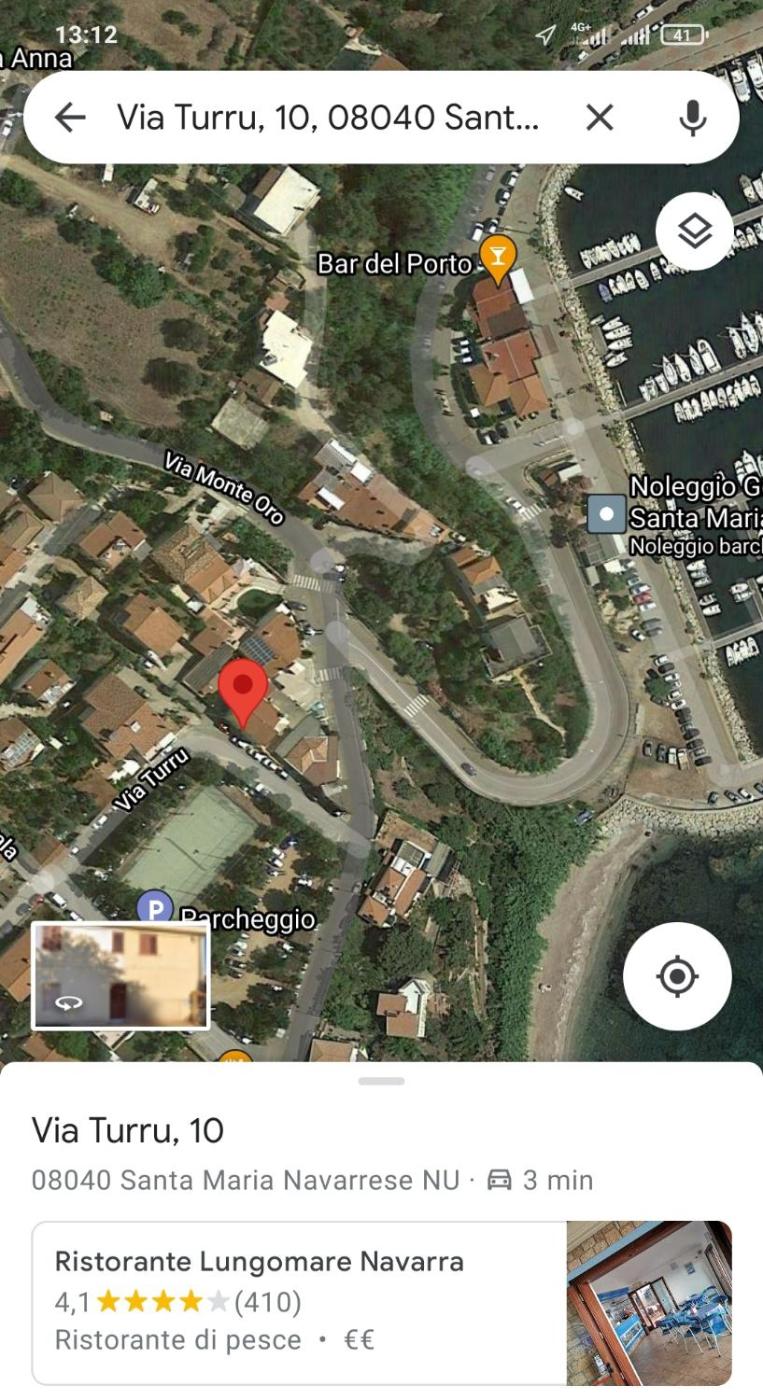The height and width of the screenshot is (1400, 763).
Task: Center map on my current location
Action: pyautogui.click(x=677, y=975)
